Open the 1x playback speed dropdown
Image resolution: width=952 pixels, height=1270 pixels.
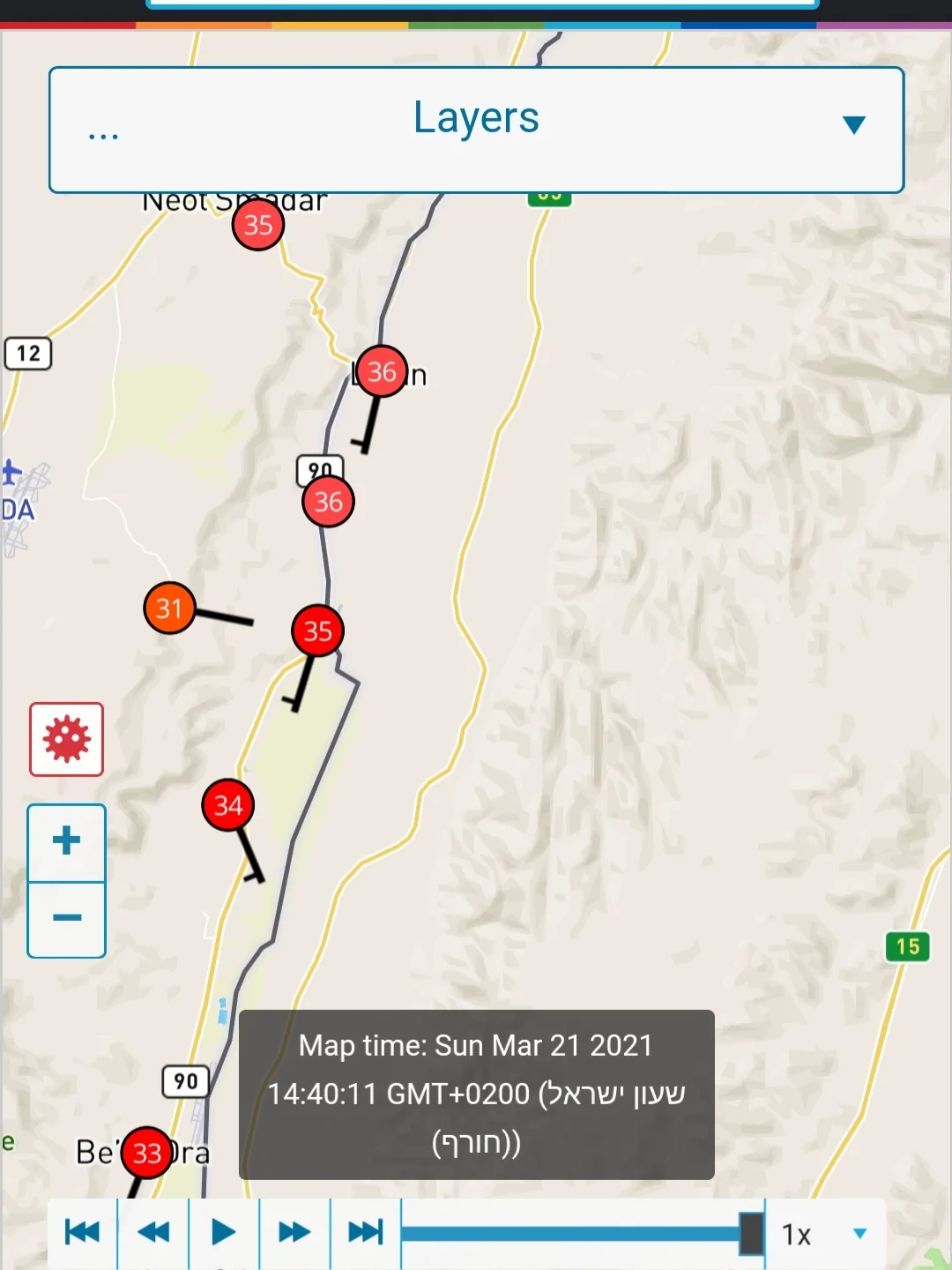click(x=825, y=1233)
